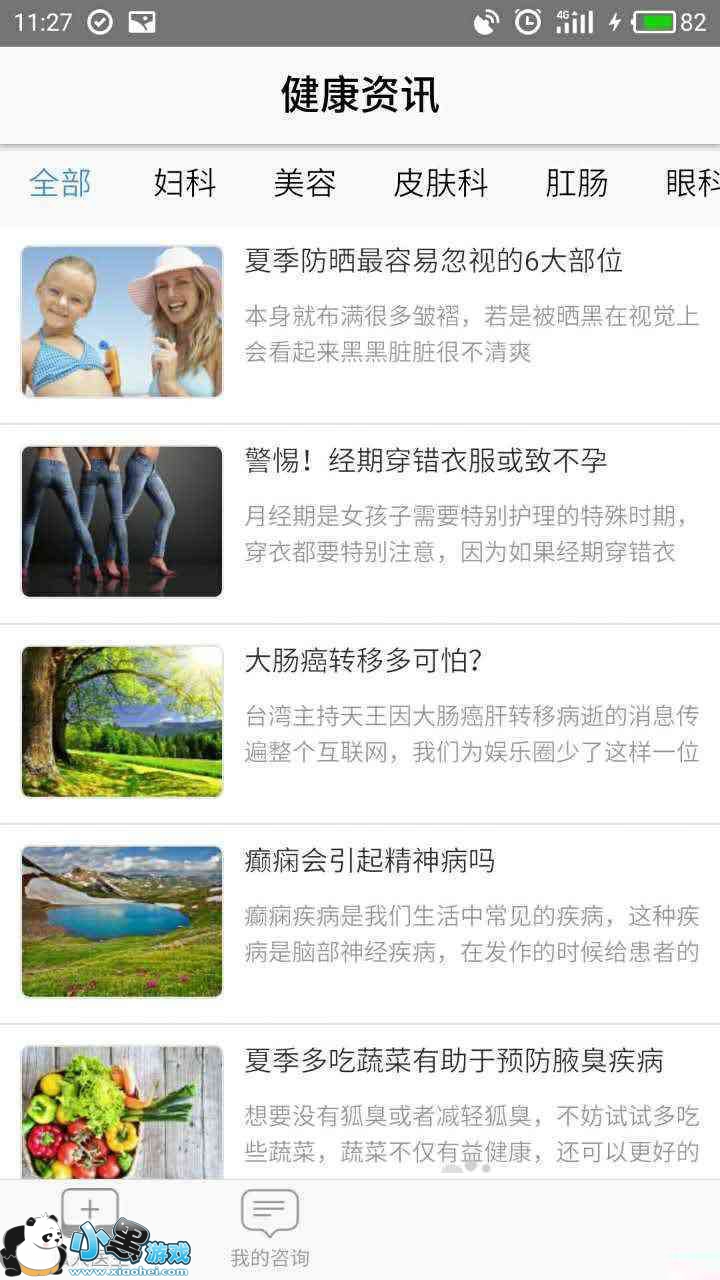Open article 夏季多吃蔬菜有助于预防腋臭疾病
Screen dimensions: 720x1280
(x=453, y=1062)
